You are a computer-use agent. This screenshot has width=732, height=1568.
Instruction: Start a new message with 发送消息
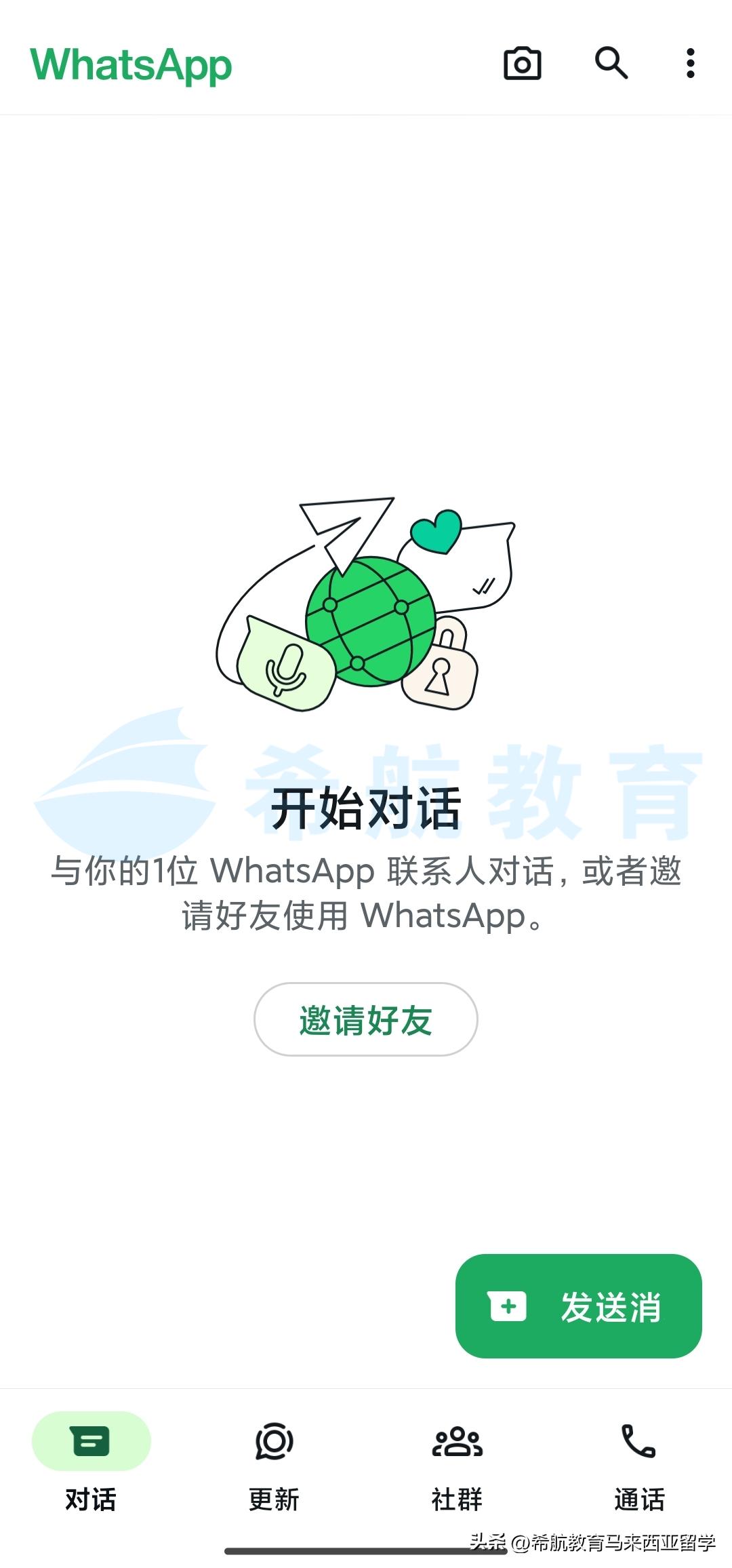click(x=578, y=1306)
